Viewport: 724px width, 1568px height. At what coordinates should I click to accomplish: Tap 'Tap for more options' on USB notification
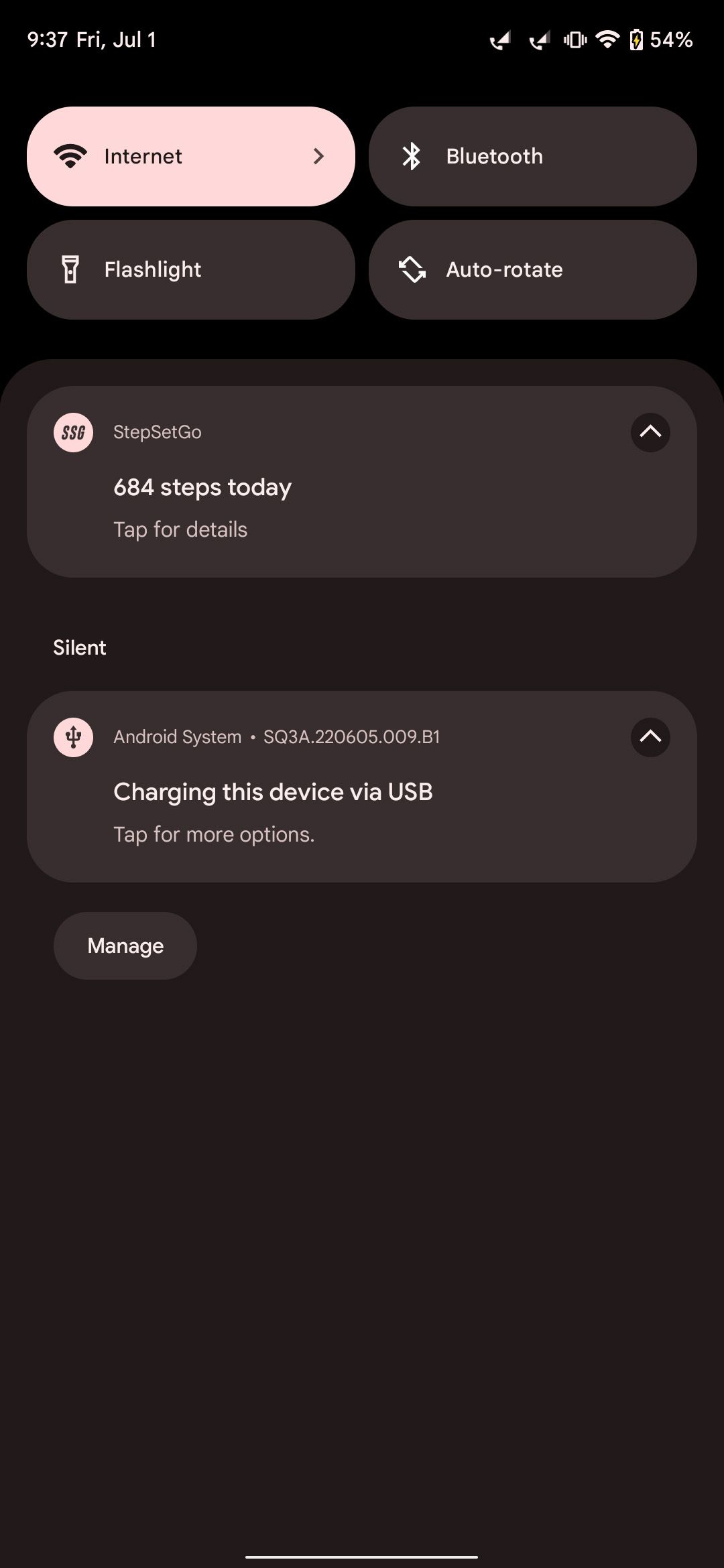(x=214, y=833)
